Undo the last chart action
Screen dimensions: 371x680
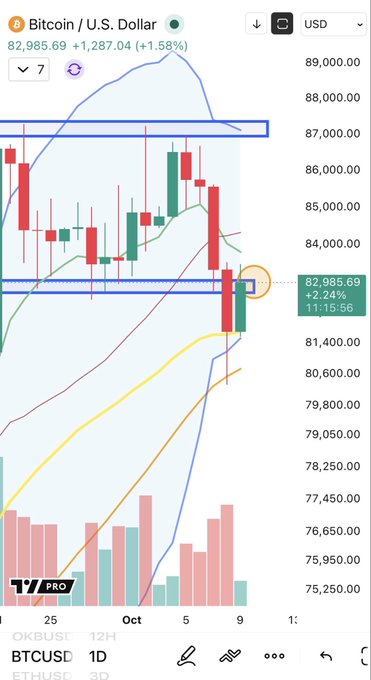pyautogui.click(x=326, y=656)
